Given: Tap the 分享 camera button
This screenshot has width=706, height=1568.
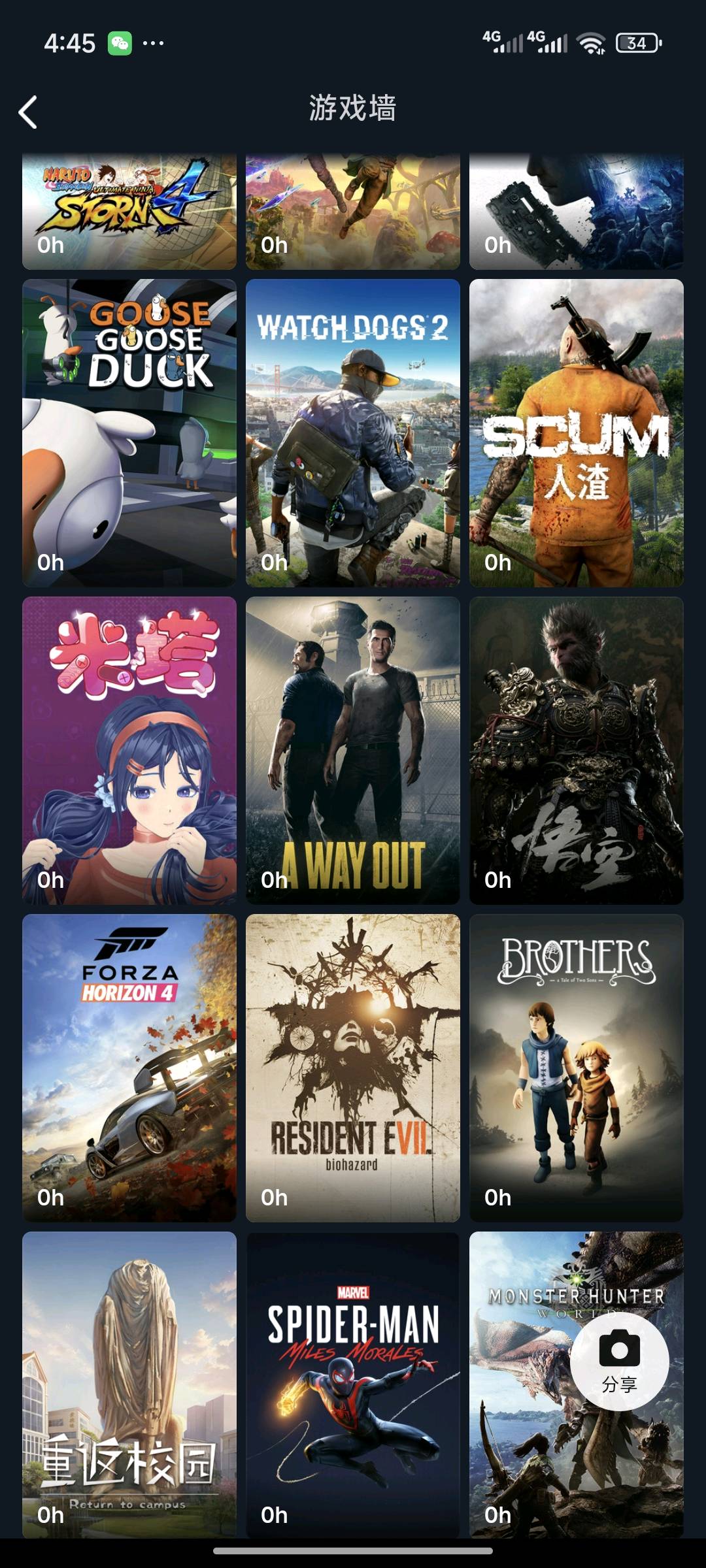Looking at the screenshot, I should [619, 1361].
